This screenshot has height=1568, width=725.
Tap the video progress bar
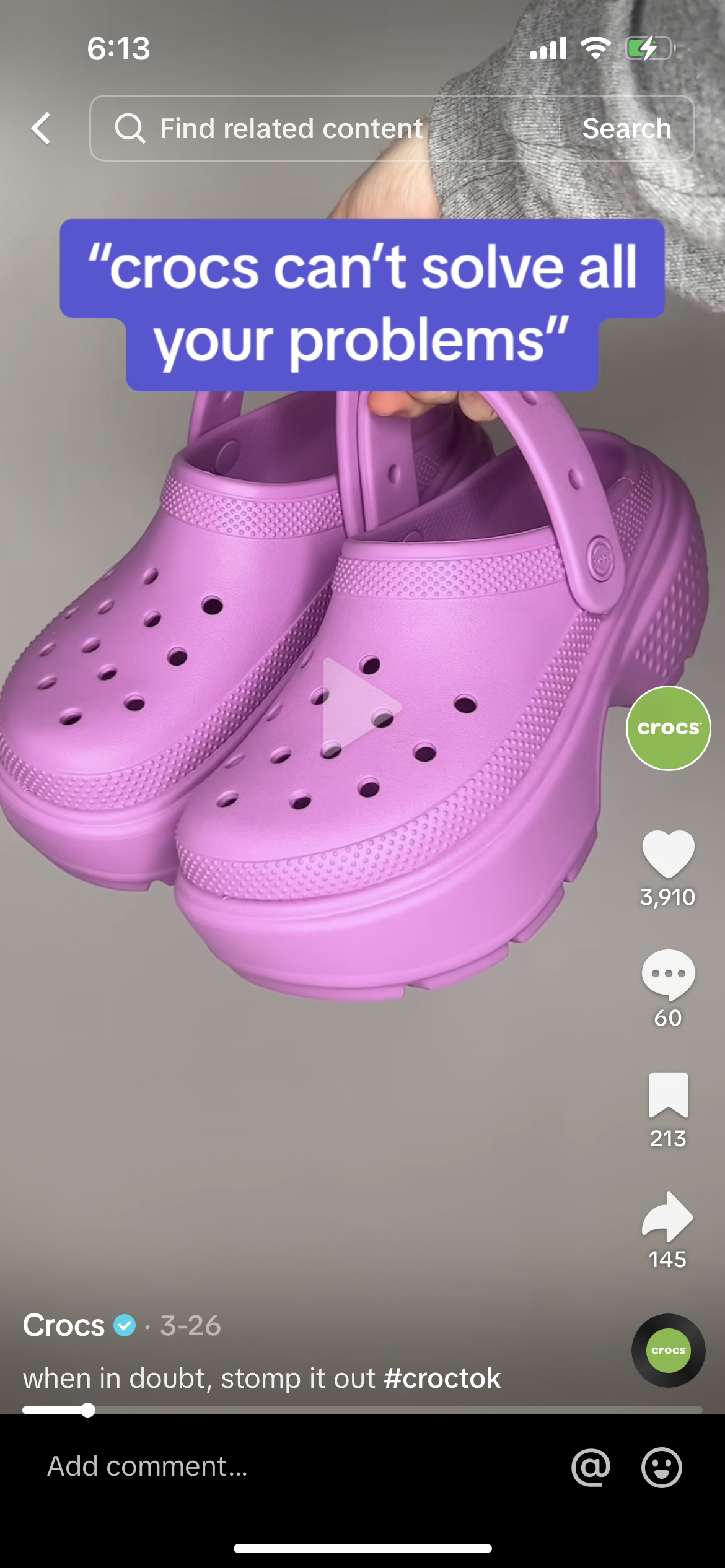pos(362,1410)
